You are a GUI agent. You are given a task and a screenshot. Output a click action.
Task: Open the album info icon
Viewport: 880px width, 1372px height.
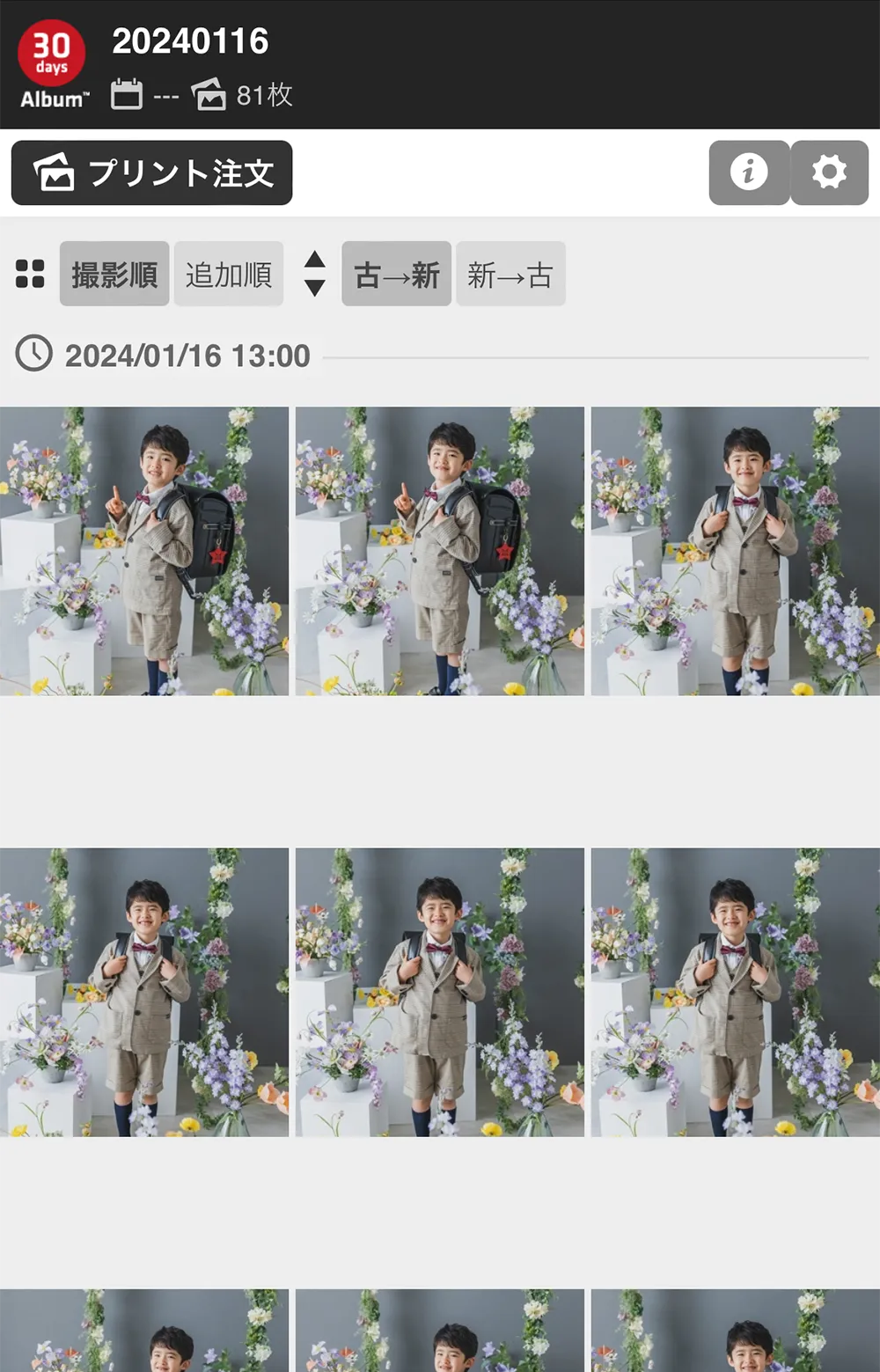click(749, 172)
